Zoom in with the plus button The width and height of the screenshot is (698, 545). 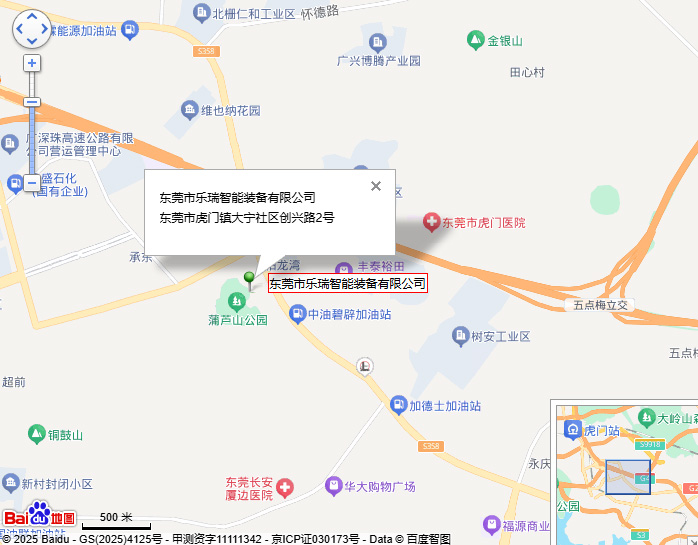pos(32,63)
